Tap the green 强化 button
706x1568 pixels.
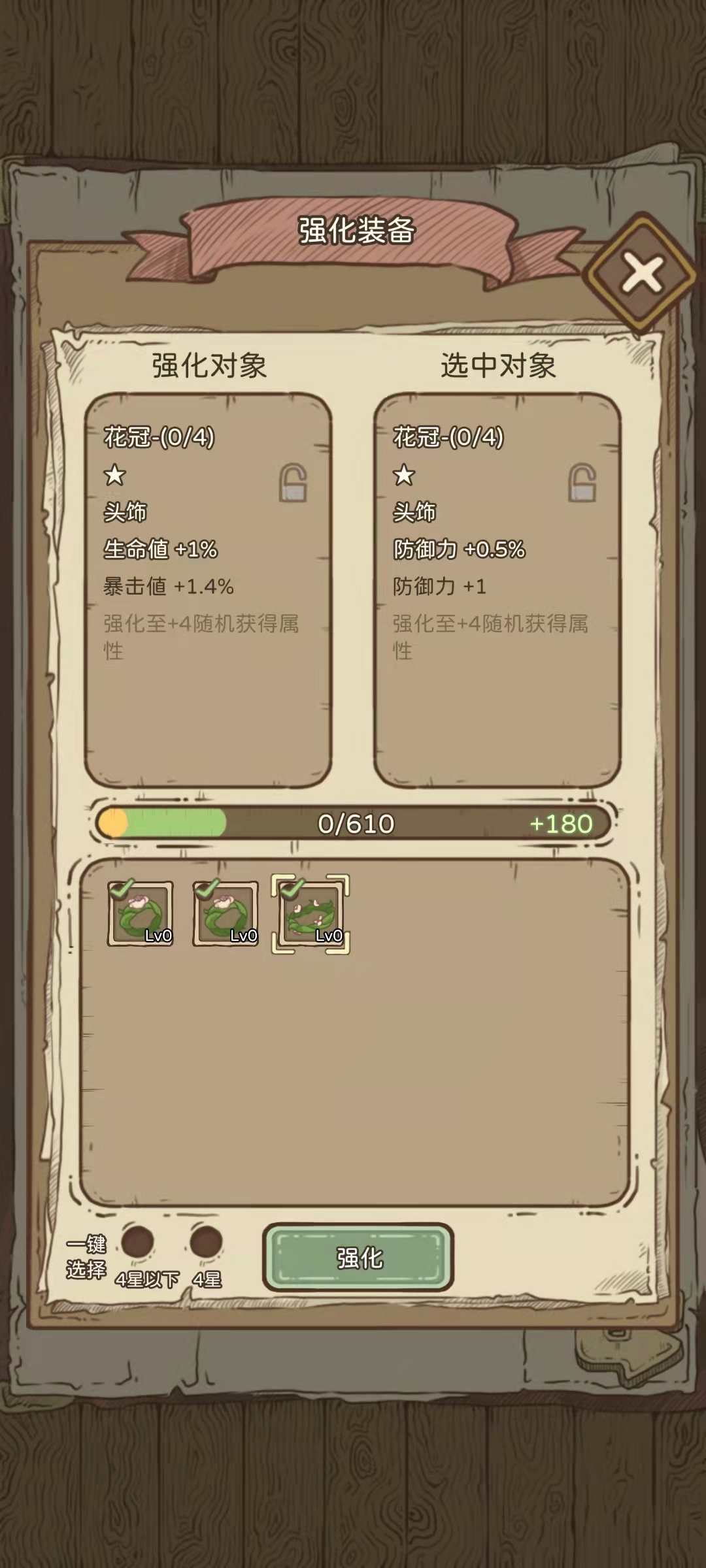(358, 1258)
